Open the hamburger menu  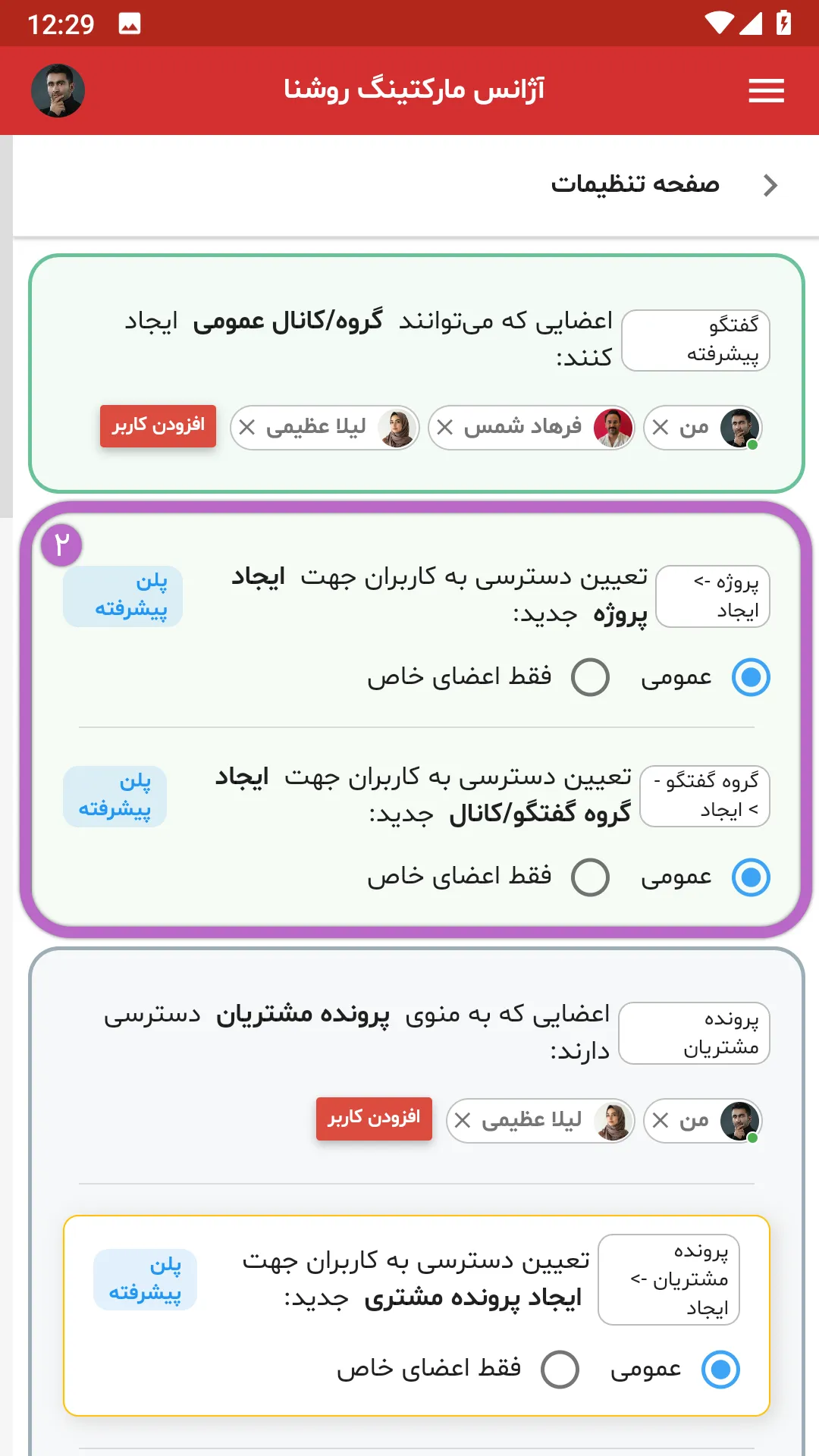[x=766, y=91]
